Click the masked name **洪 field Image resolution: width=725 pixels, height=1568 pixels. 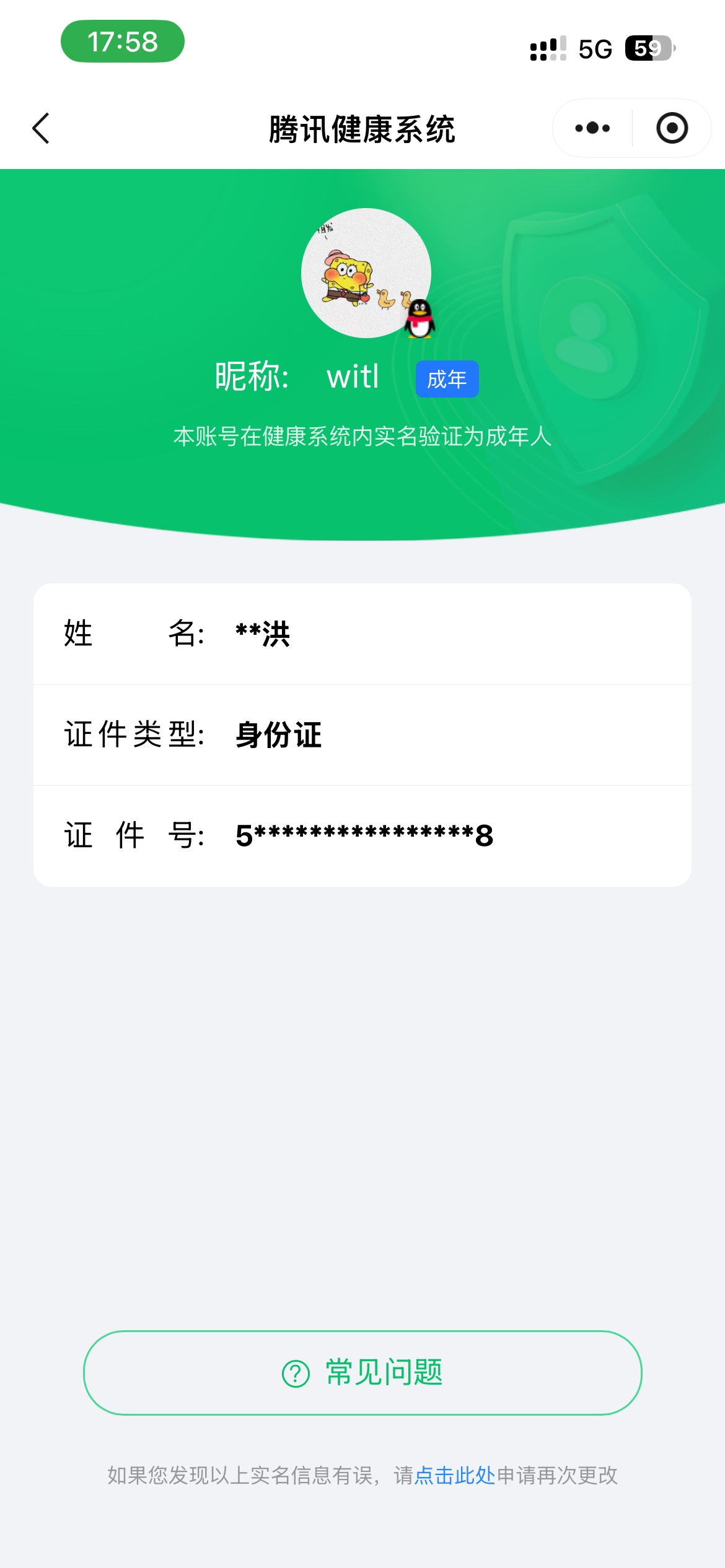pyautogui.click(x=263, y=634)
